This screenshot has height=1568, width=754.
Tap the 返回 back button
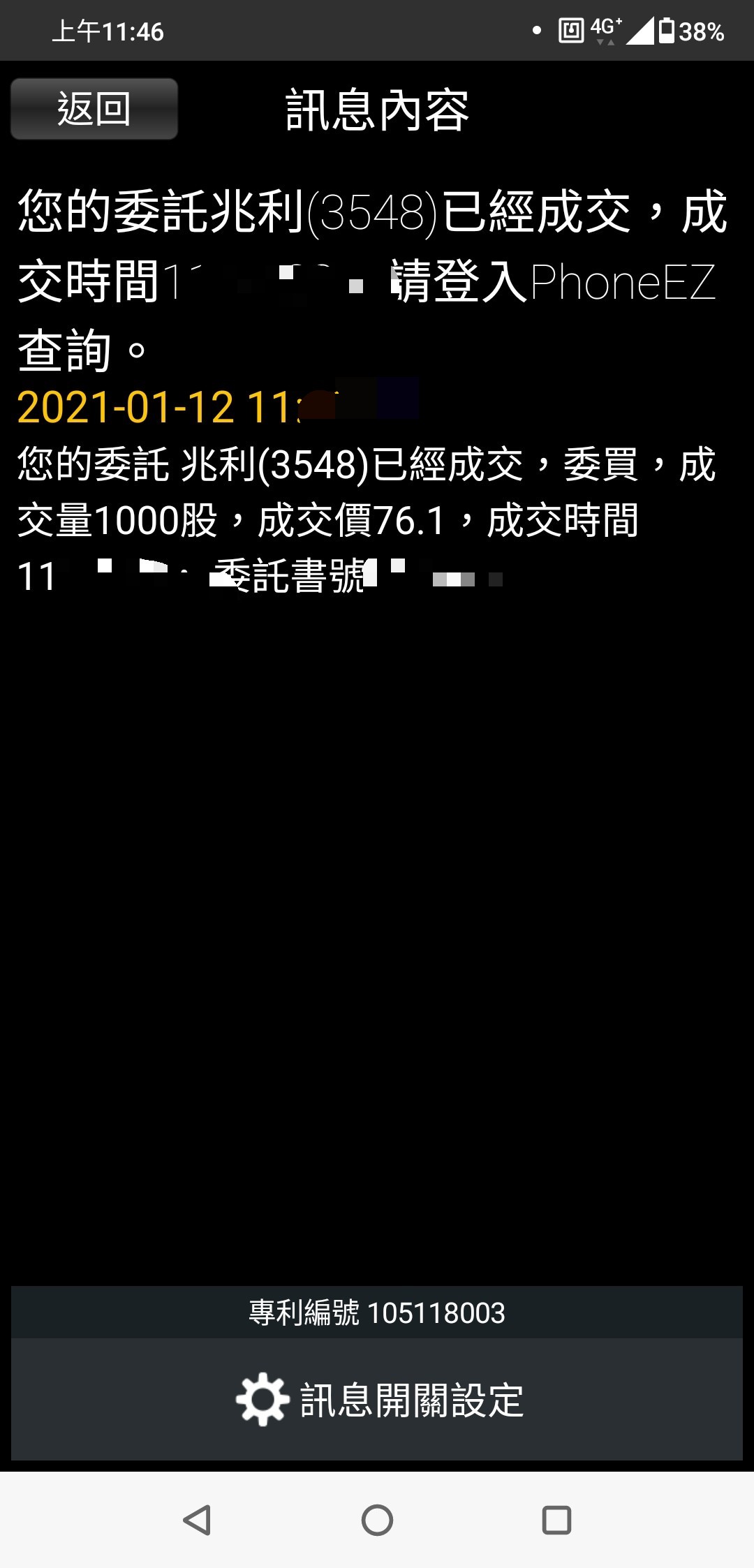(94, 109)
